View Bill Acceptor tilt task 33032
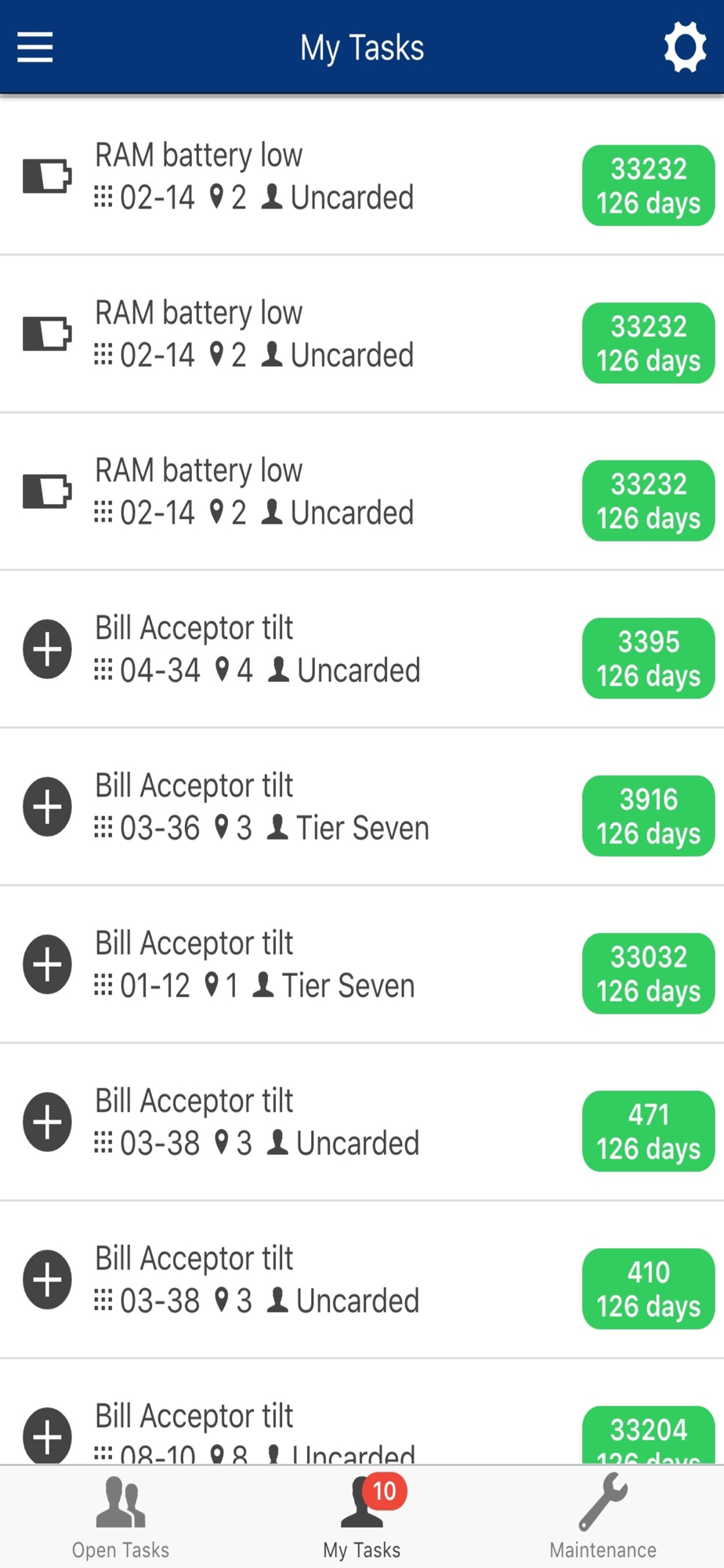This screenshot has height=1568, width=724. (x=362, y=964)
